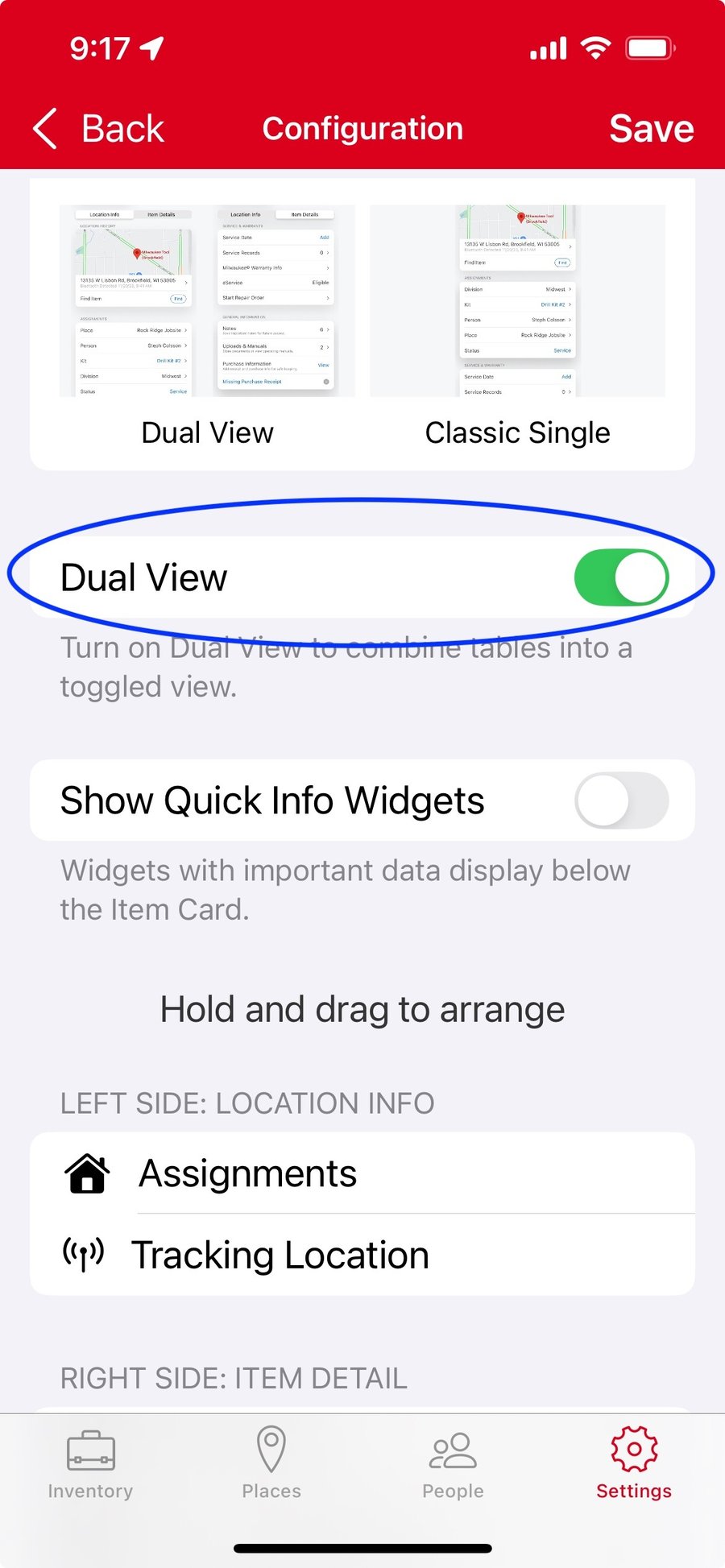Viewport: 725px width, 1568px height.
Task: Tap the Tracking Location row
Action: coord(362,1255)
